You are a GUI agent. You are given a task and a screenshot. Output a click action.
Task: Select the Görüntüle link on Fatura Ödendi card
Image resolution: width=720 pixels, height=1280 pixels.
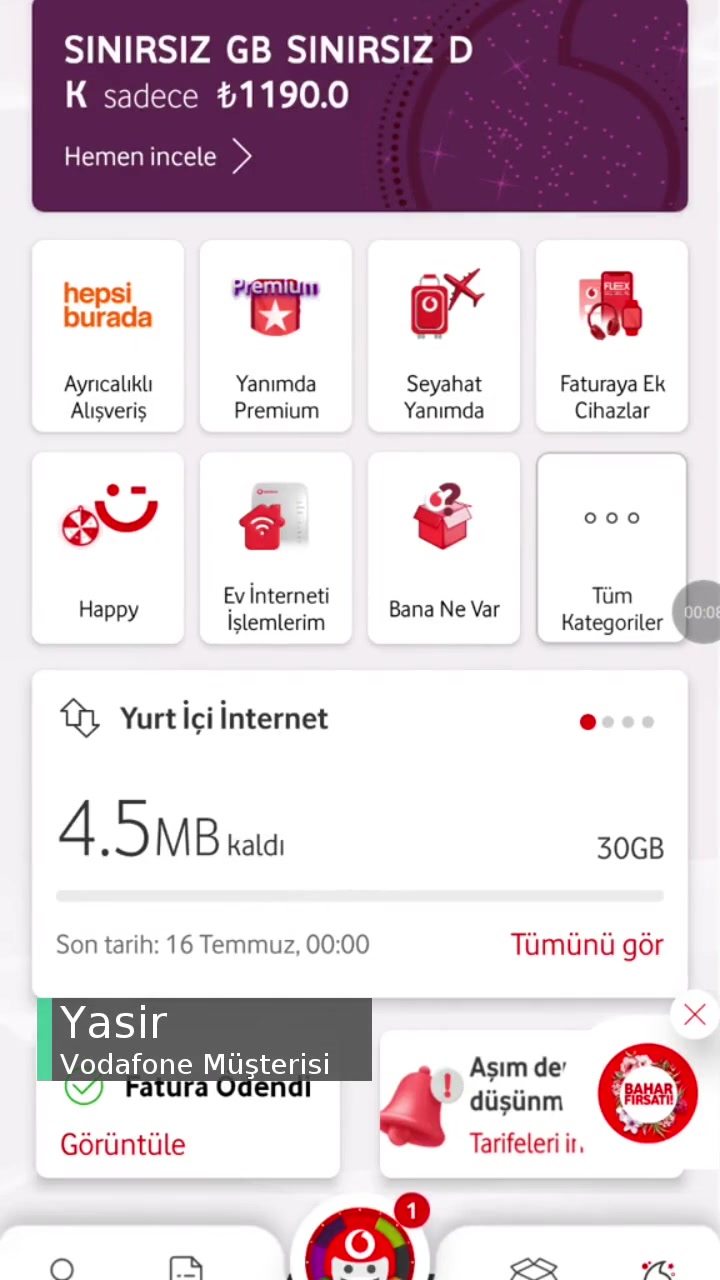(122, 1144)
